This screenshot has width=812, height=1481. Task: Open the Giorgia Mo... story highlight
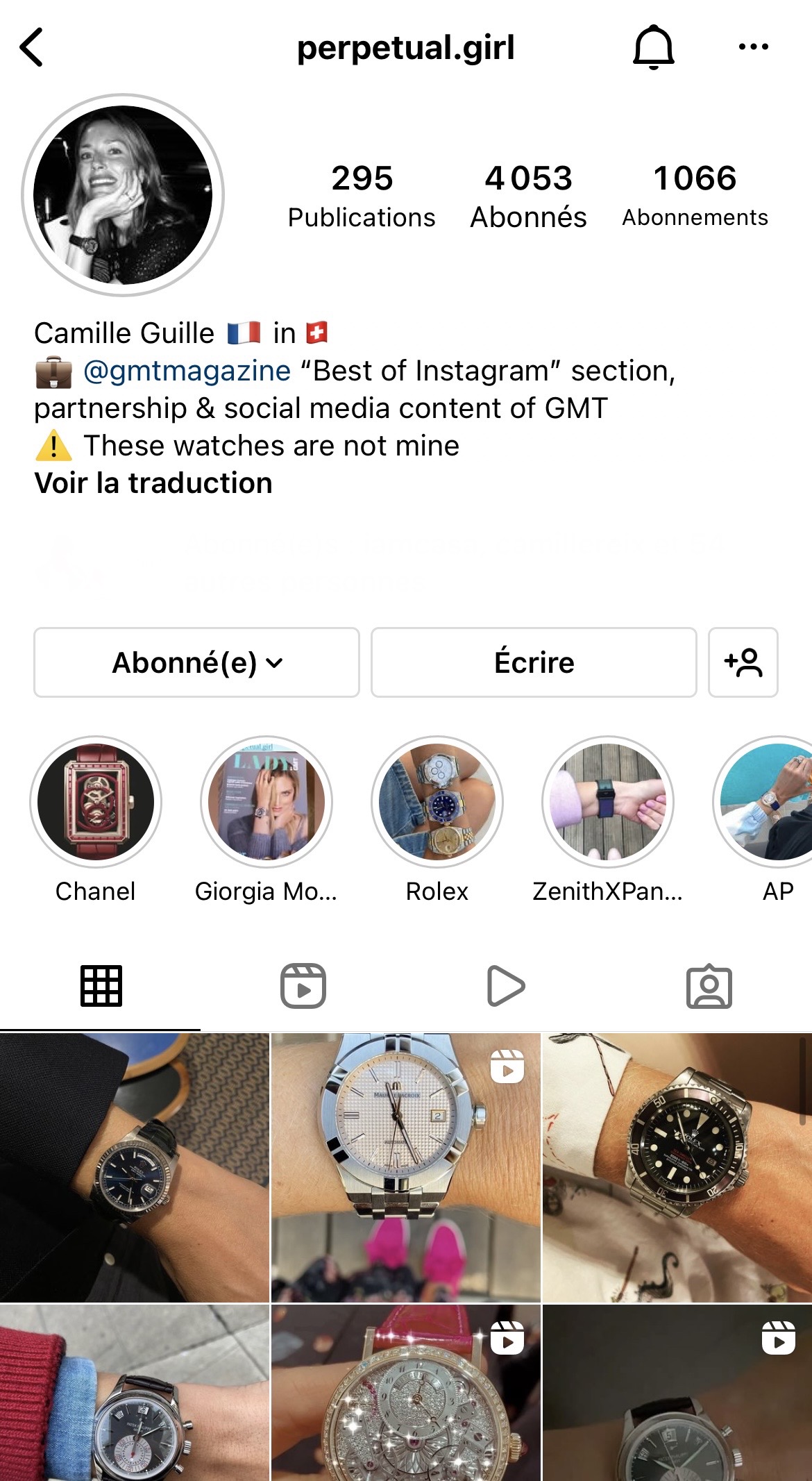(267, 802)
